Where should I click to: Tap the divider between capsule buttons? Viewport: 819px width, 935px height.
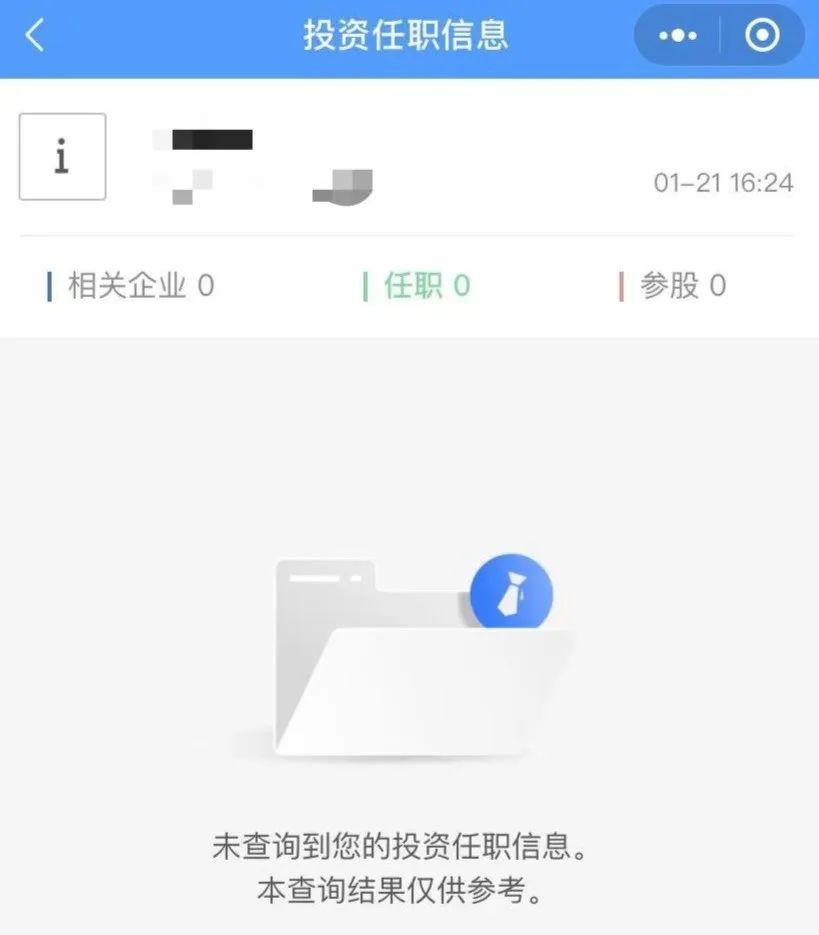tap(719, 35)
